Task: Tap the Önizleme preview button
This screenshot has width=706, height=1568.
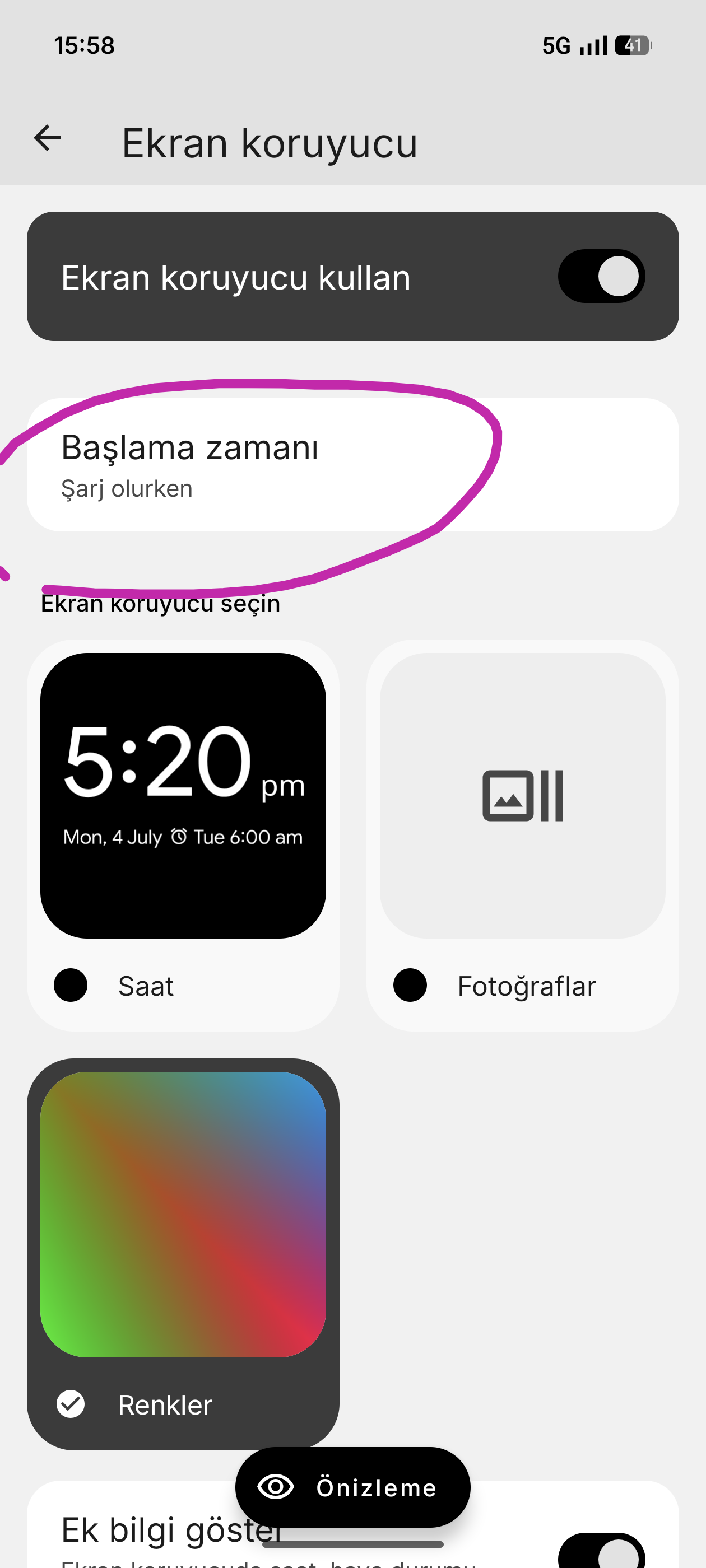Action: point(352,1487)
